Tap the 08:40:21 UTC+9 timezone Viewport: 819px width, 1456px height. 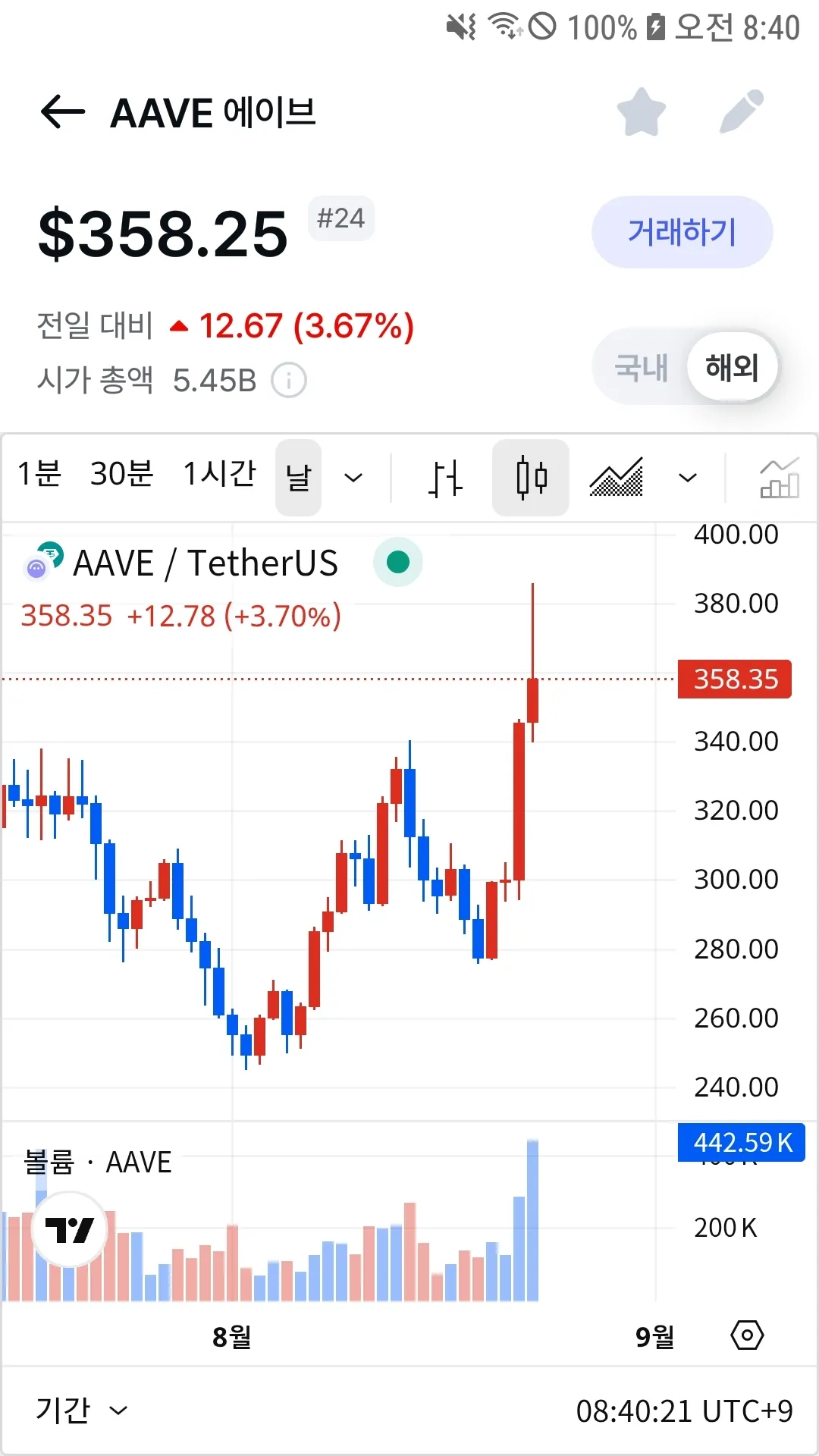tap(684, 1411)
